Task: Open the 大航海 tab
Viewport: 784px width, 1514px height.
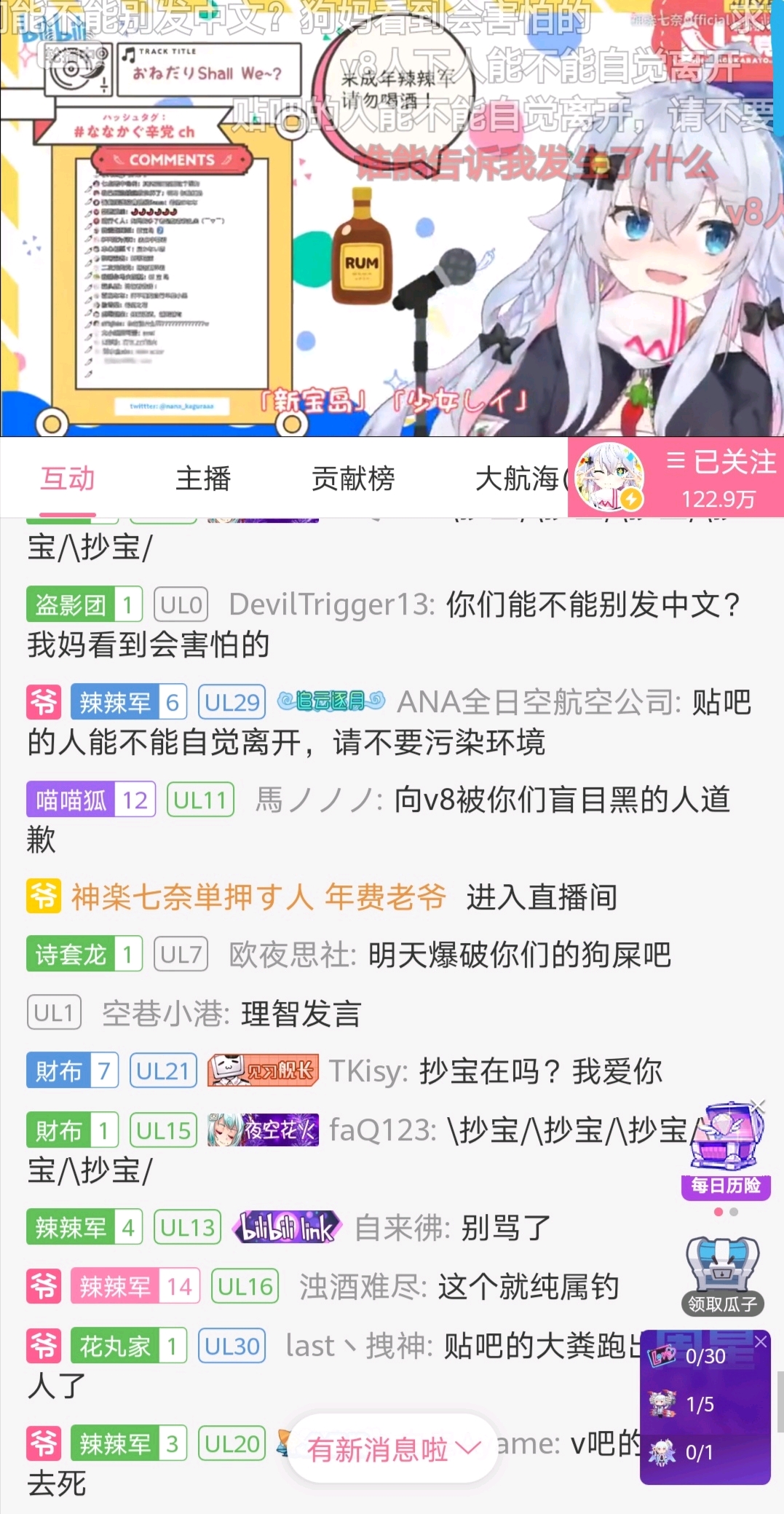Action: click(517, 478)
